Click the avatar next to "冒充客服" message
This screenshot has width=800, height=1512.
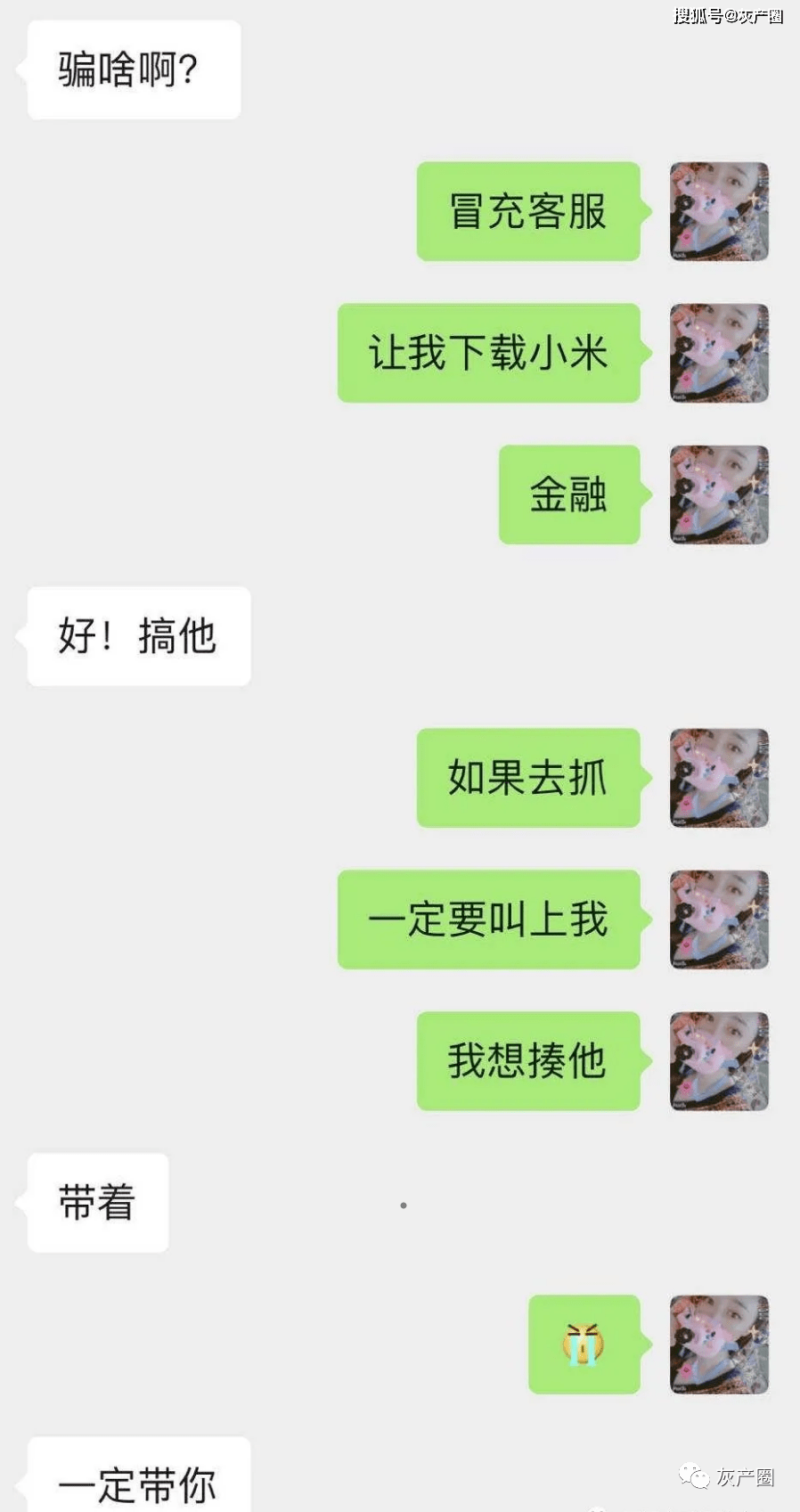click(718, 211)
